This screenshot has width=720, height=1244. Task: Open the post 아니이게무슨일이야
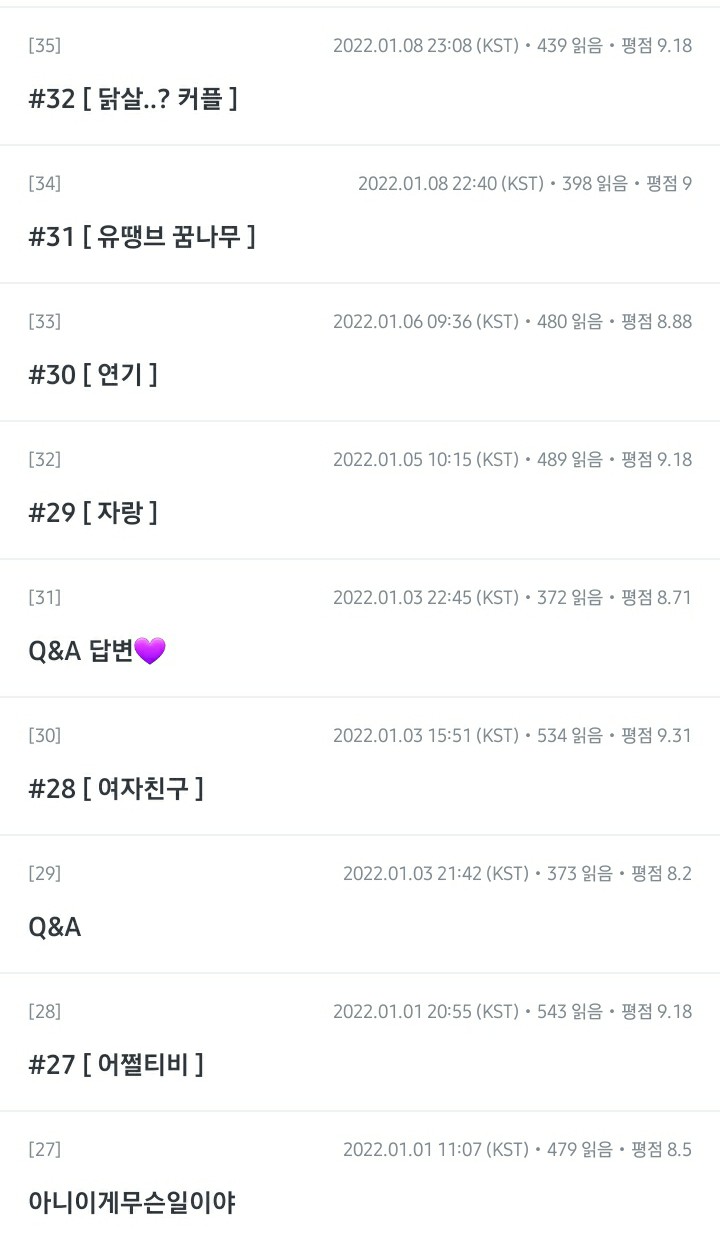(x=132, y=1202)
